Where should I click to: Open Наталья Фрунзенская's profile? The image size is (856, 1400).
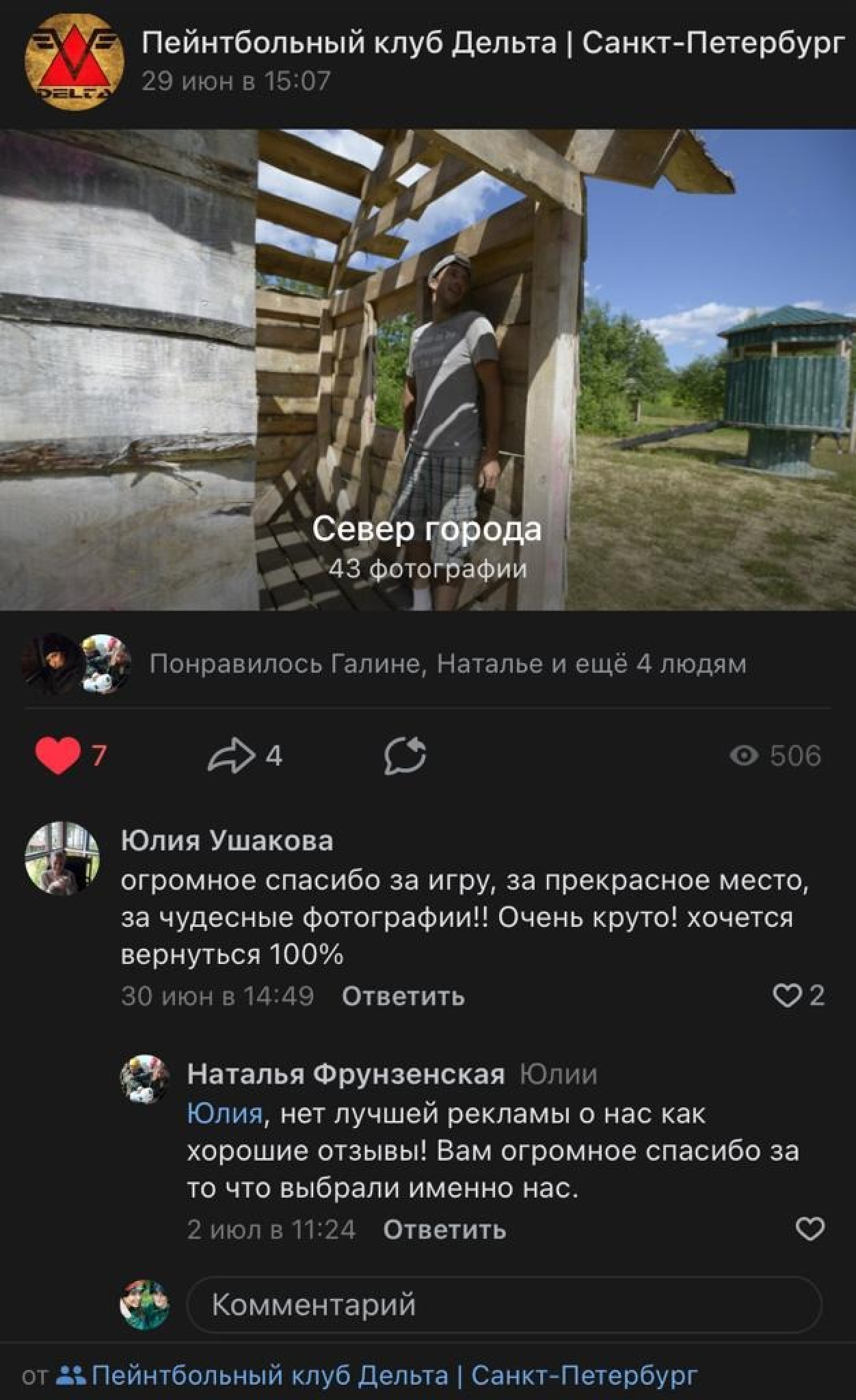tap(345, 1074)
